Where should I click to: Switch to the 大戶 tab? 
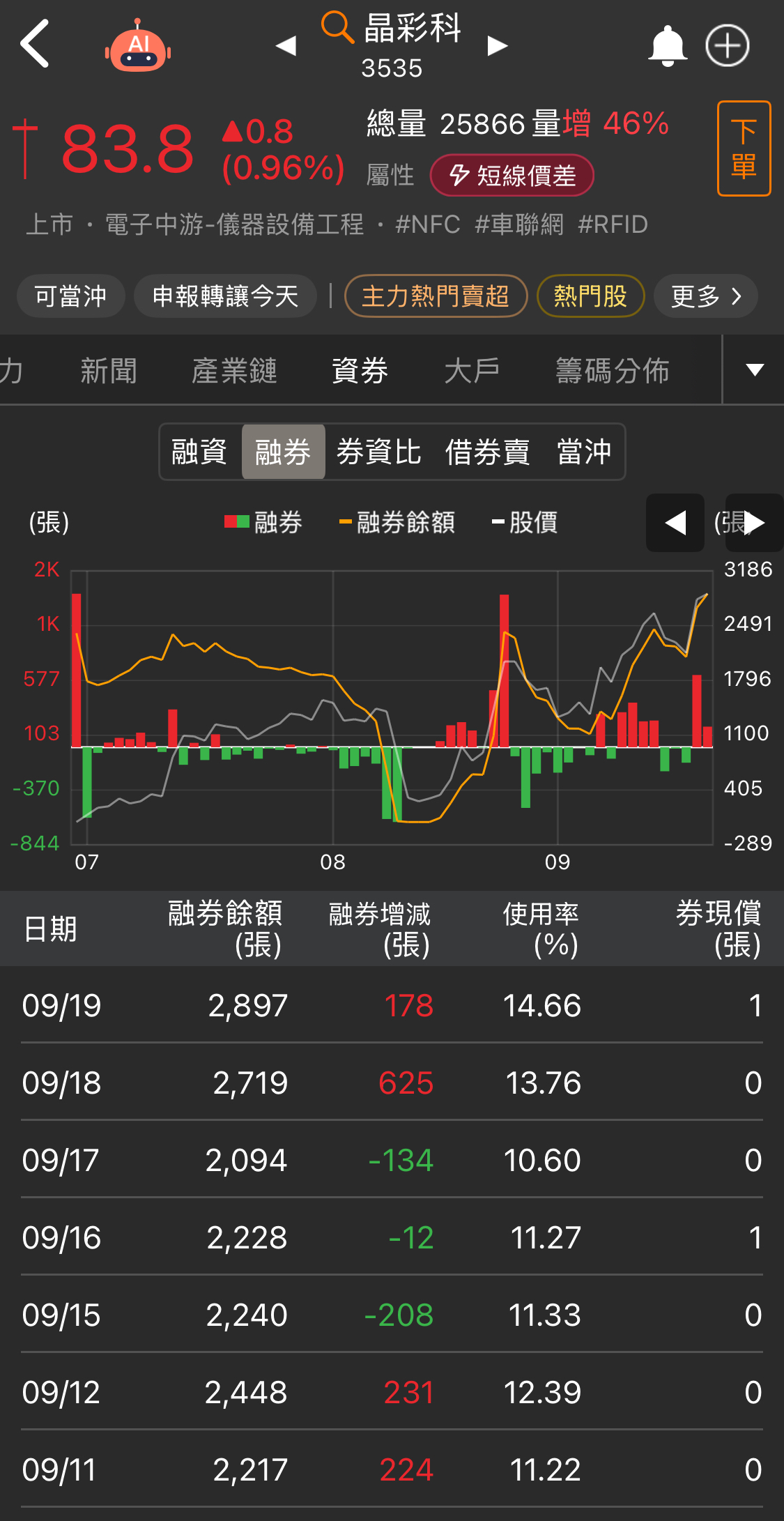(472, 370)
